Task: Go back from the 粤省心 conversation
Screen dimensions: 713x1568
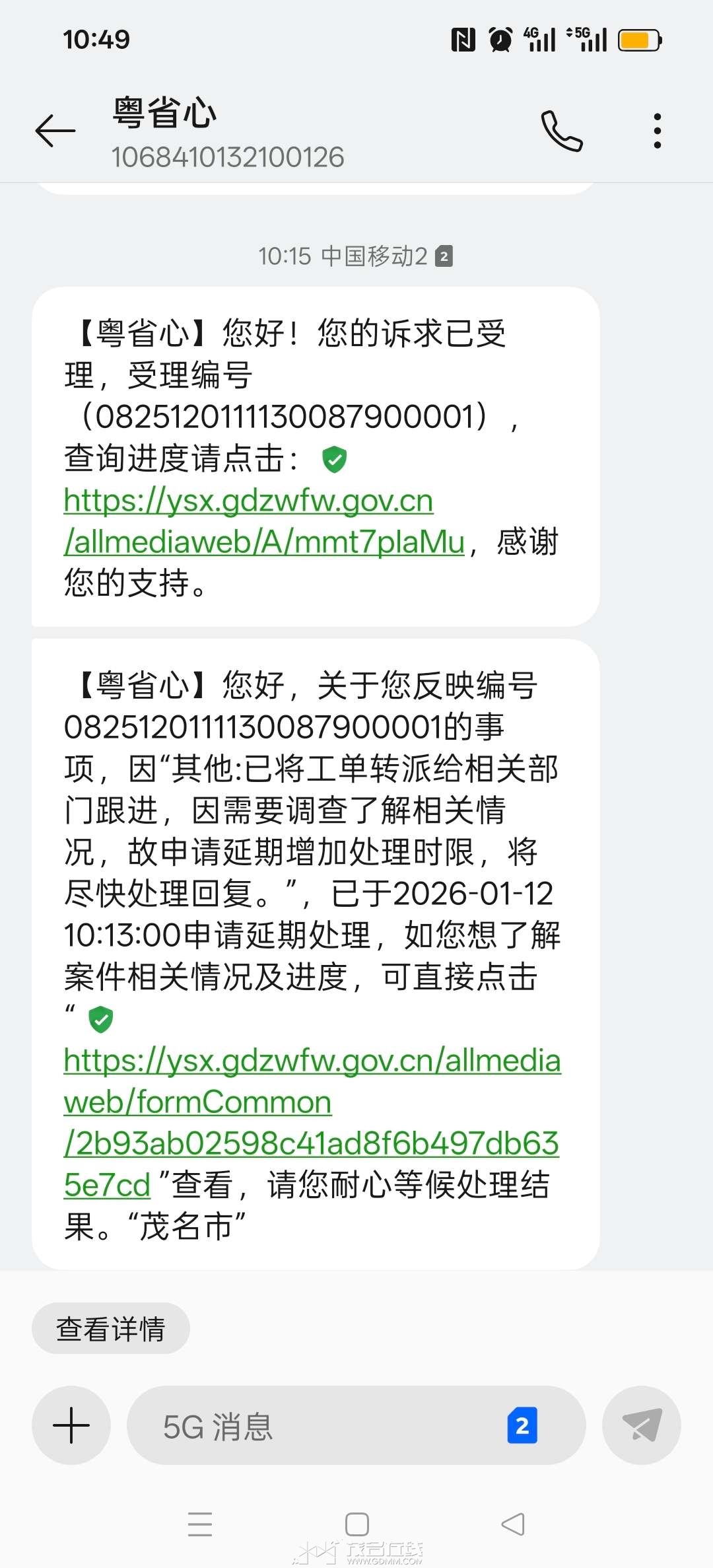Action: [x=55, y=130]
